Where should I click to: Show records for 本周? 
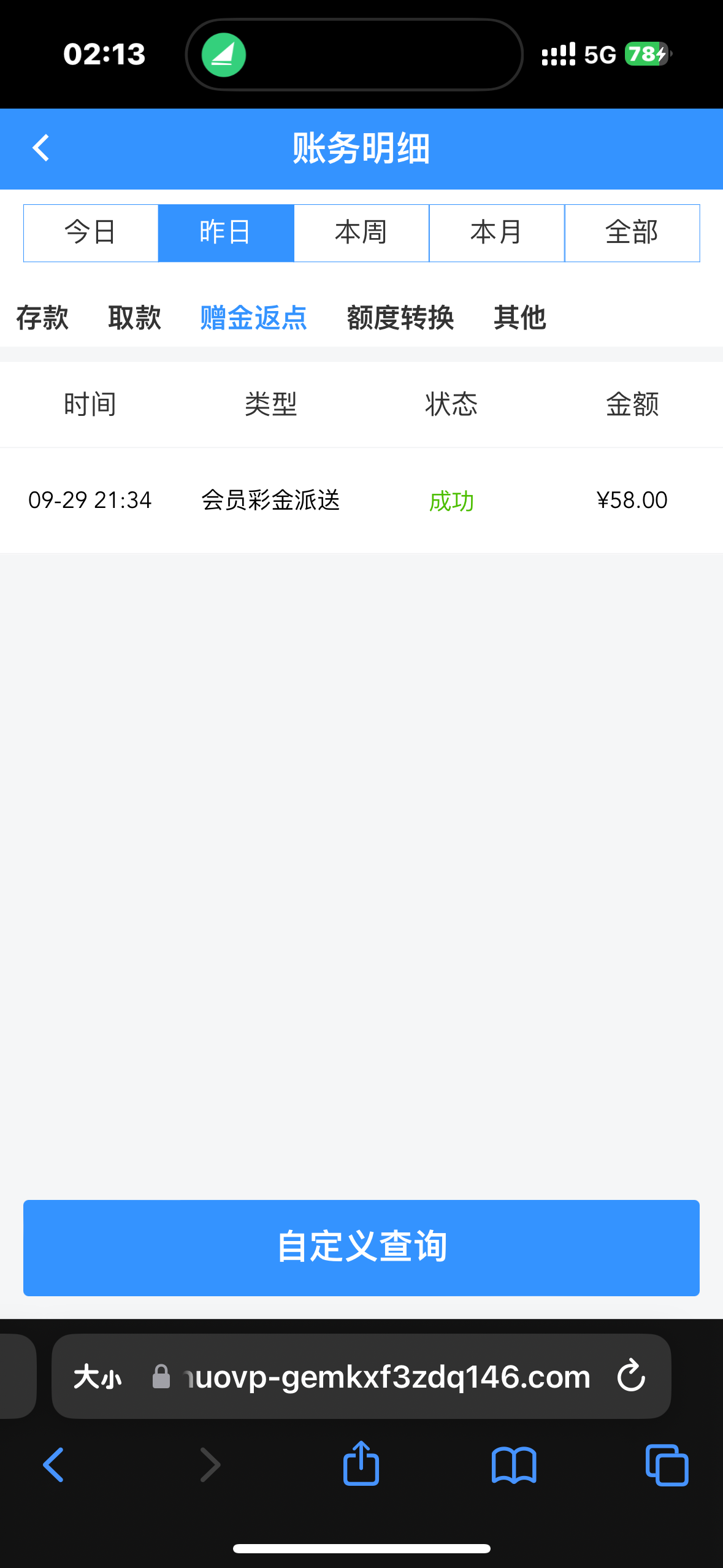point(361,233)
